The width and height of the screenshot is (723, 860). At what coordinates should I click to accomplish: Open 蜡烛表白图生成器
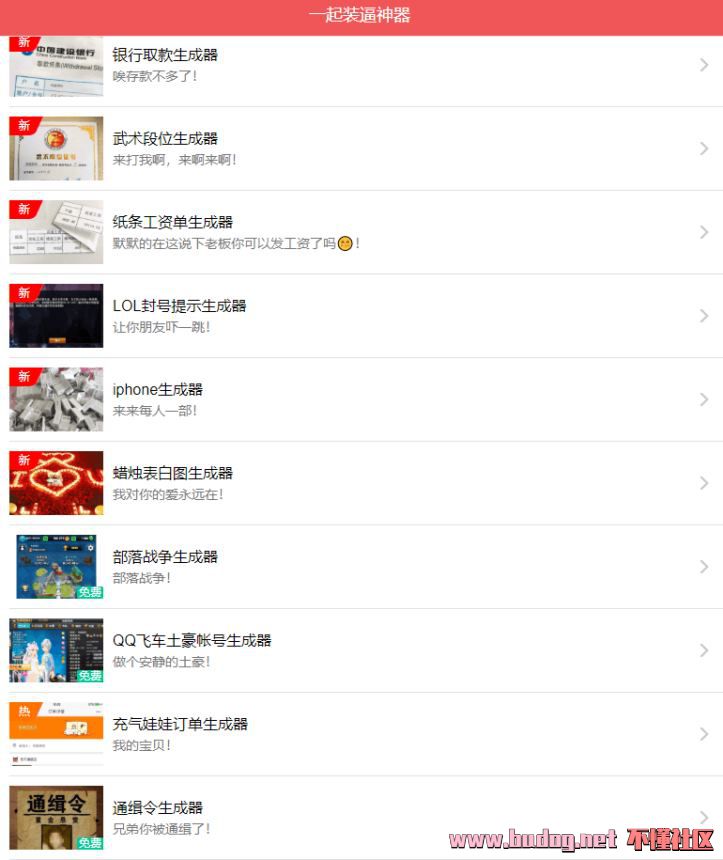pyautogui.click(x=173, y=473)
